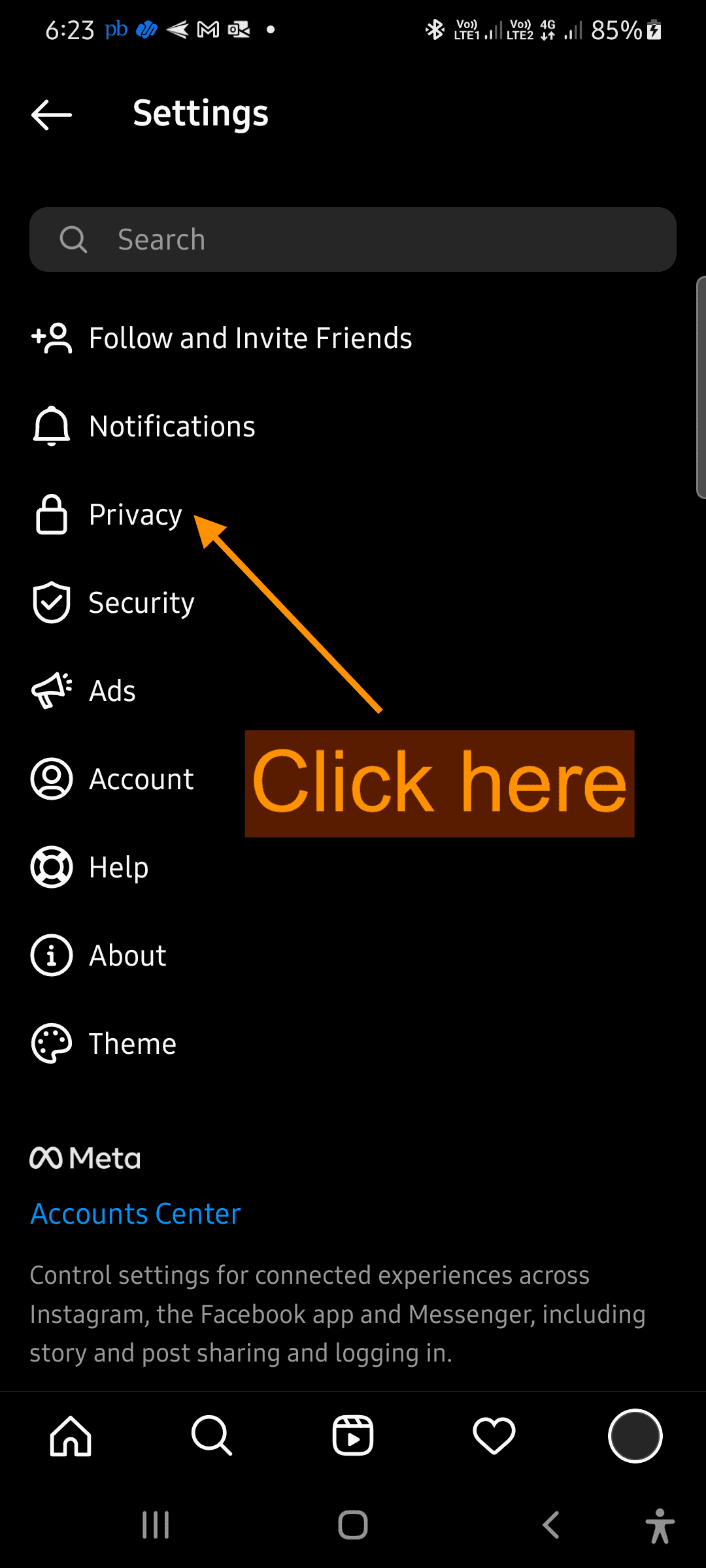
Task: Open the Help row
Action: pyautogui.click(x=353, y=868)
